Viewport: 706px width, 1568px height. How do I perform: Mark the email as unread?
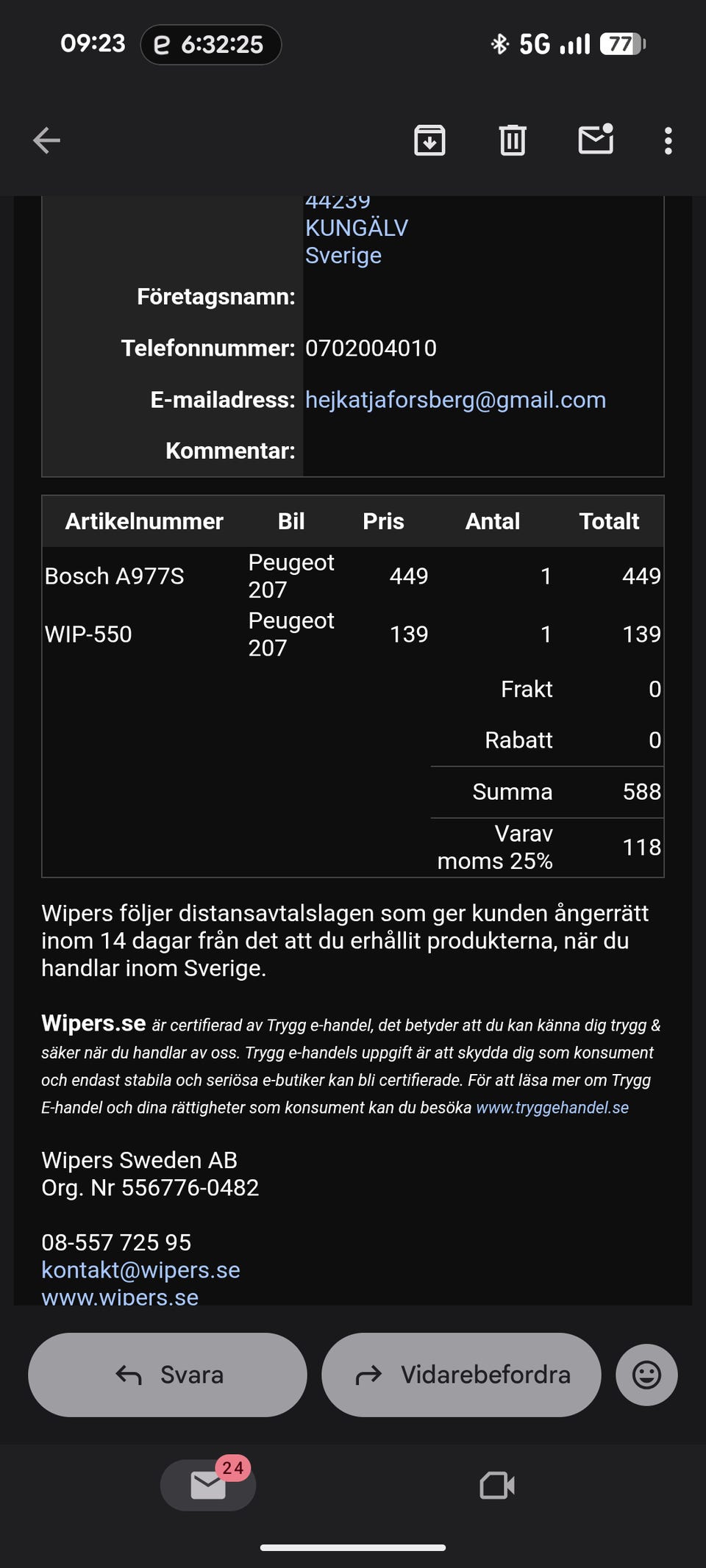(x=596, y=138)
